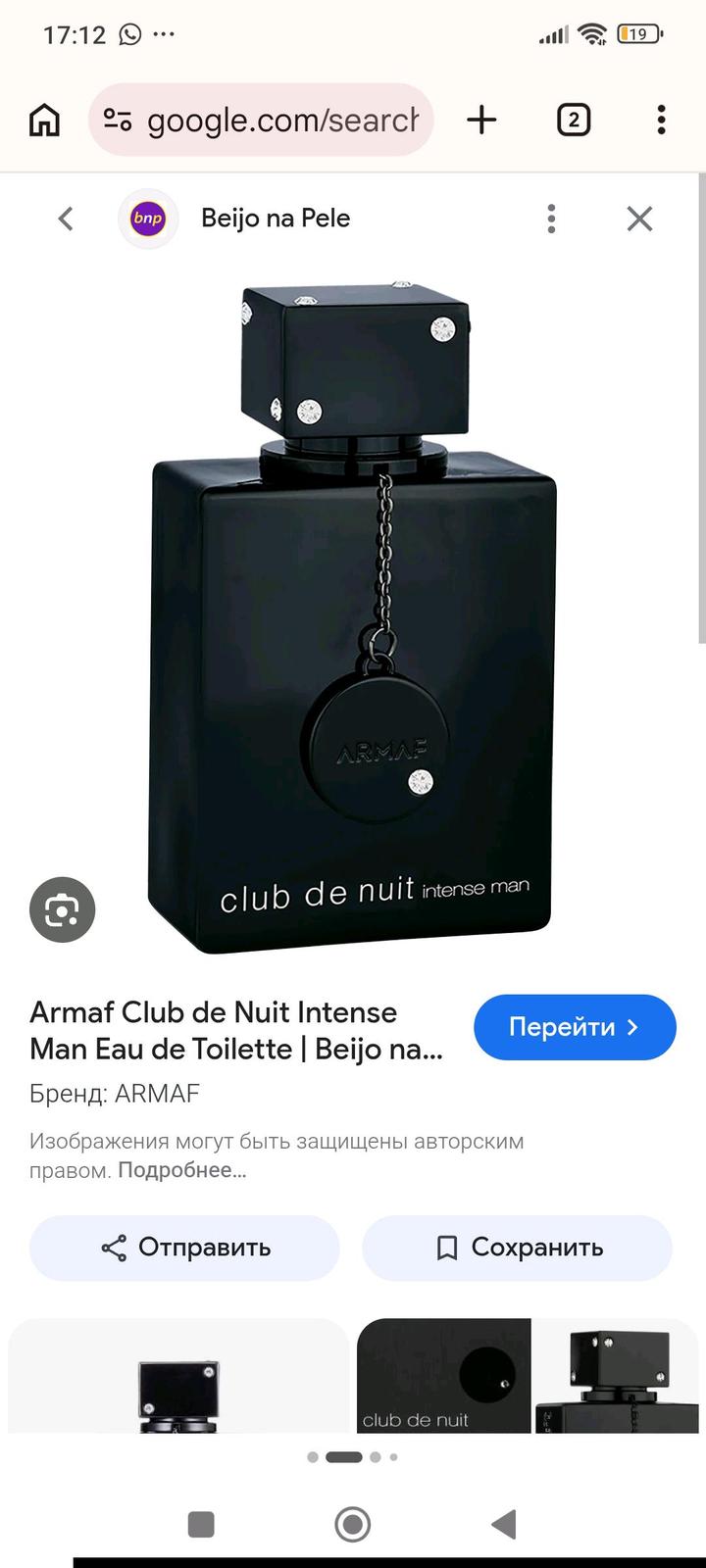Open the Chrome overflow menu
The height and width of the screenshot is (1568, 706).
pos(662,121)
